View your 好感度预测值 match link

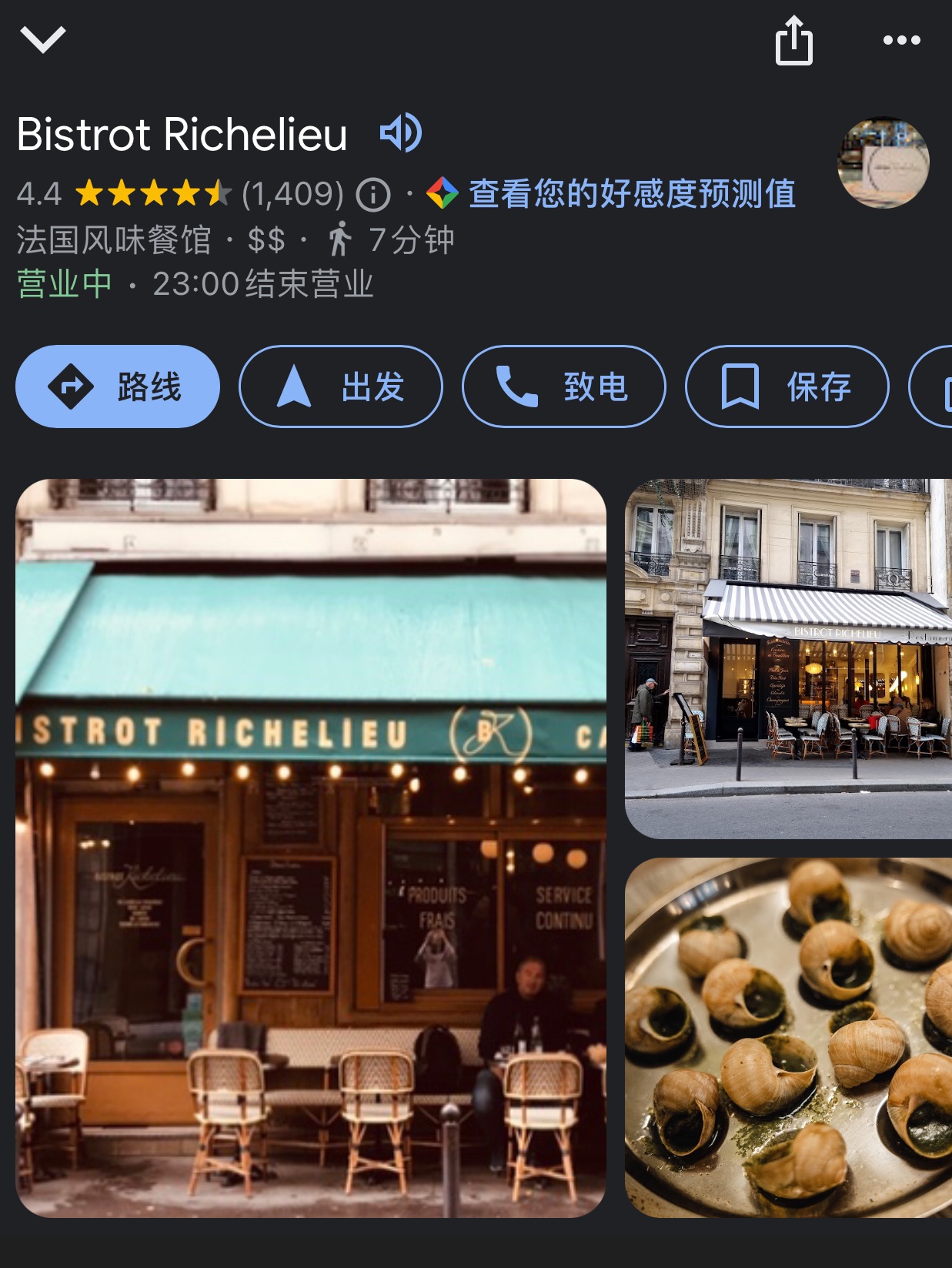(631, 193)
